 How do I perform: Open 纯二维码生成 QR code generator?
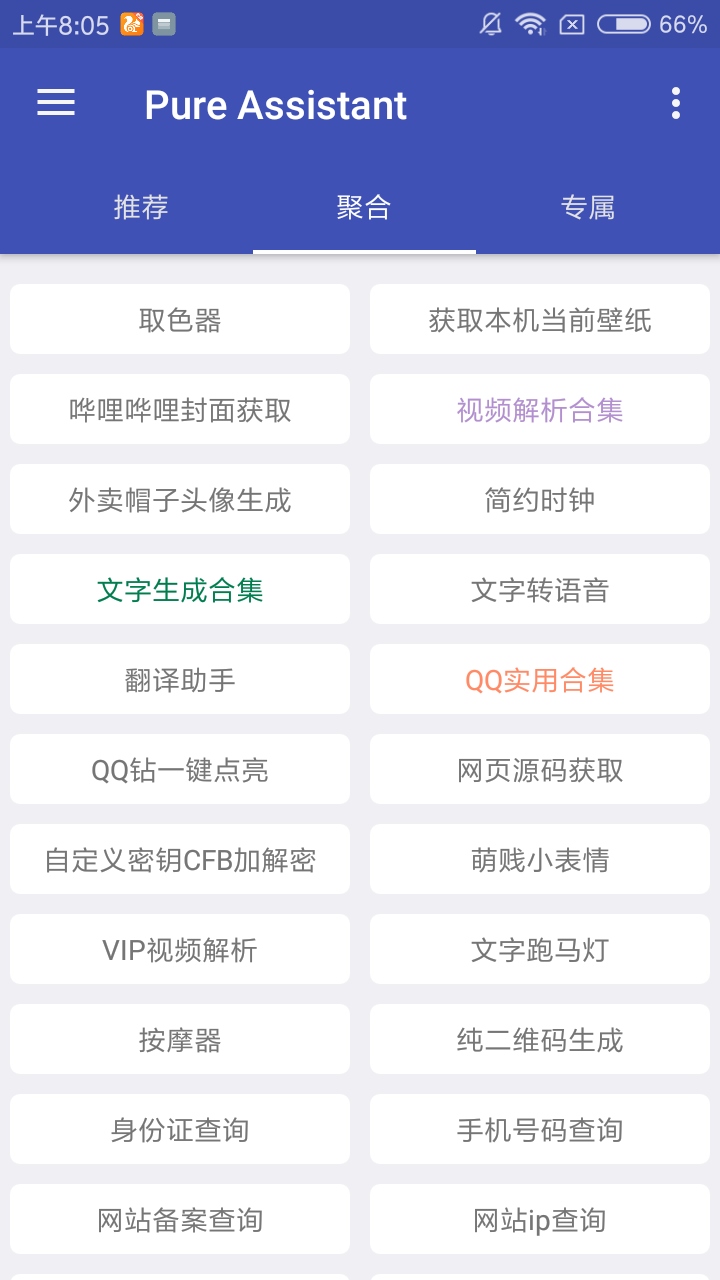coord(539,1039)
